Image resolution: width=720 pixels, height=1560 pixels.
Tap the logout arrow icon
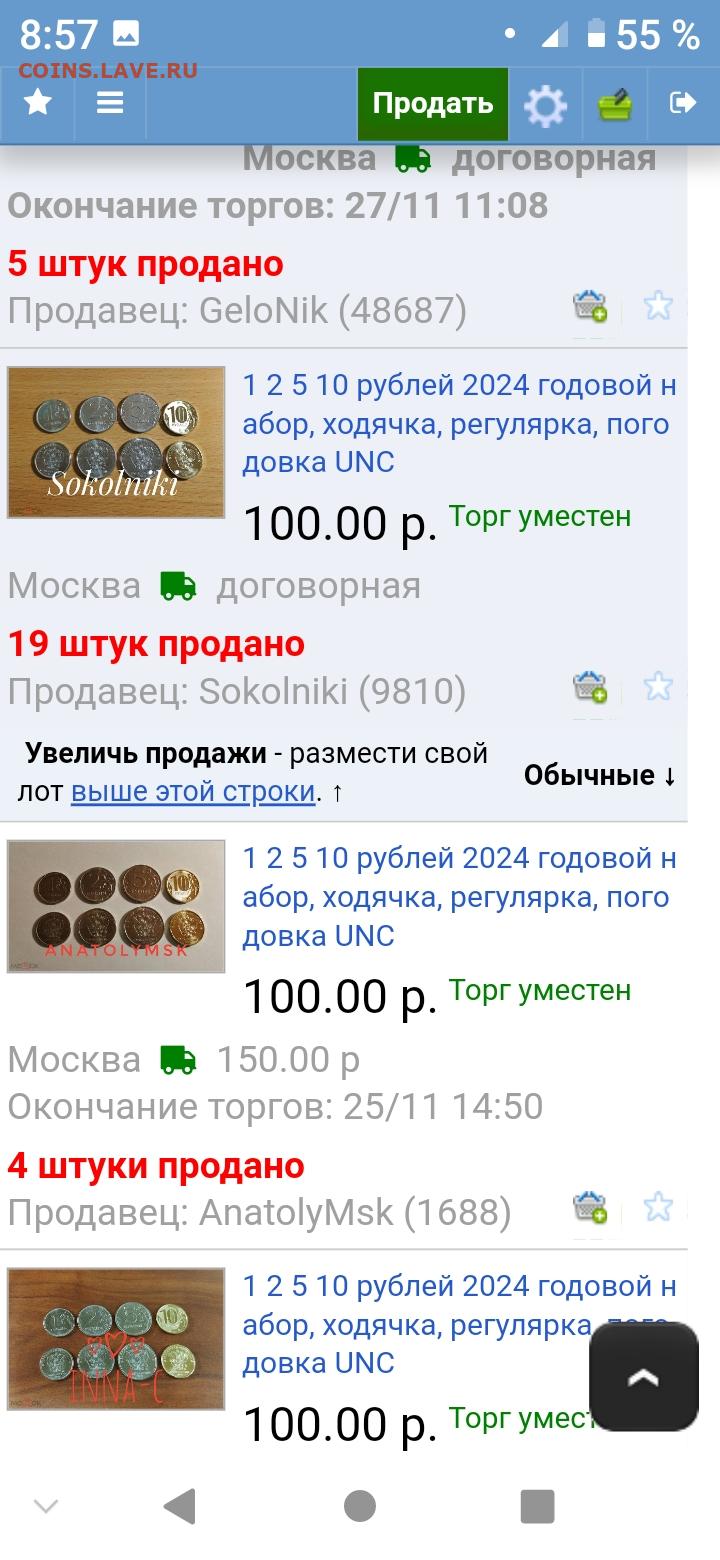[x=683, y=102]
